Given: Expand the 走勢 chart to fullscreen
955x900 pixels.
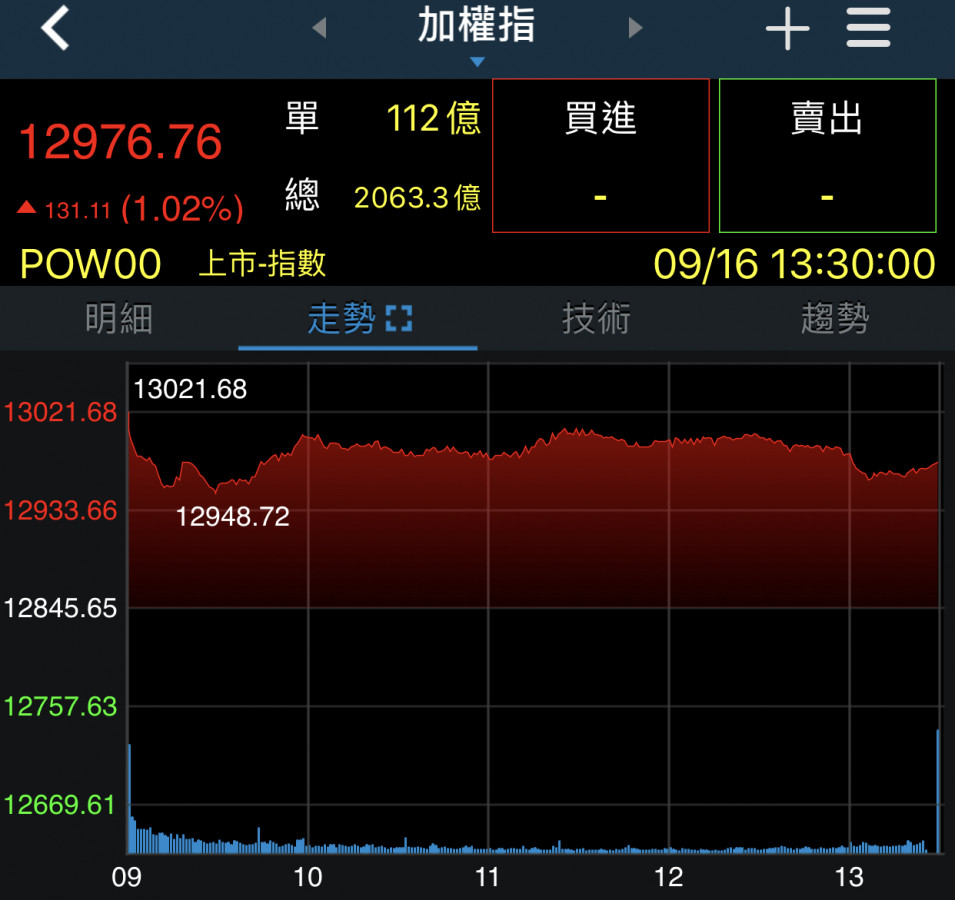Looking at the screenshot, I should (398, 319).
